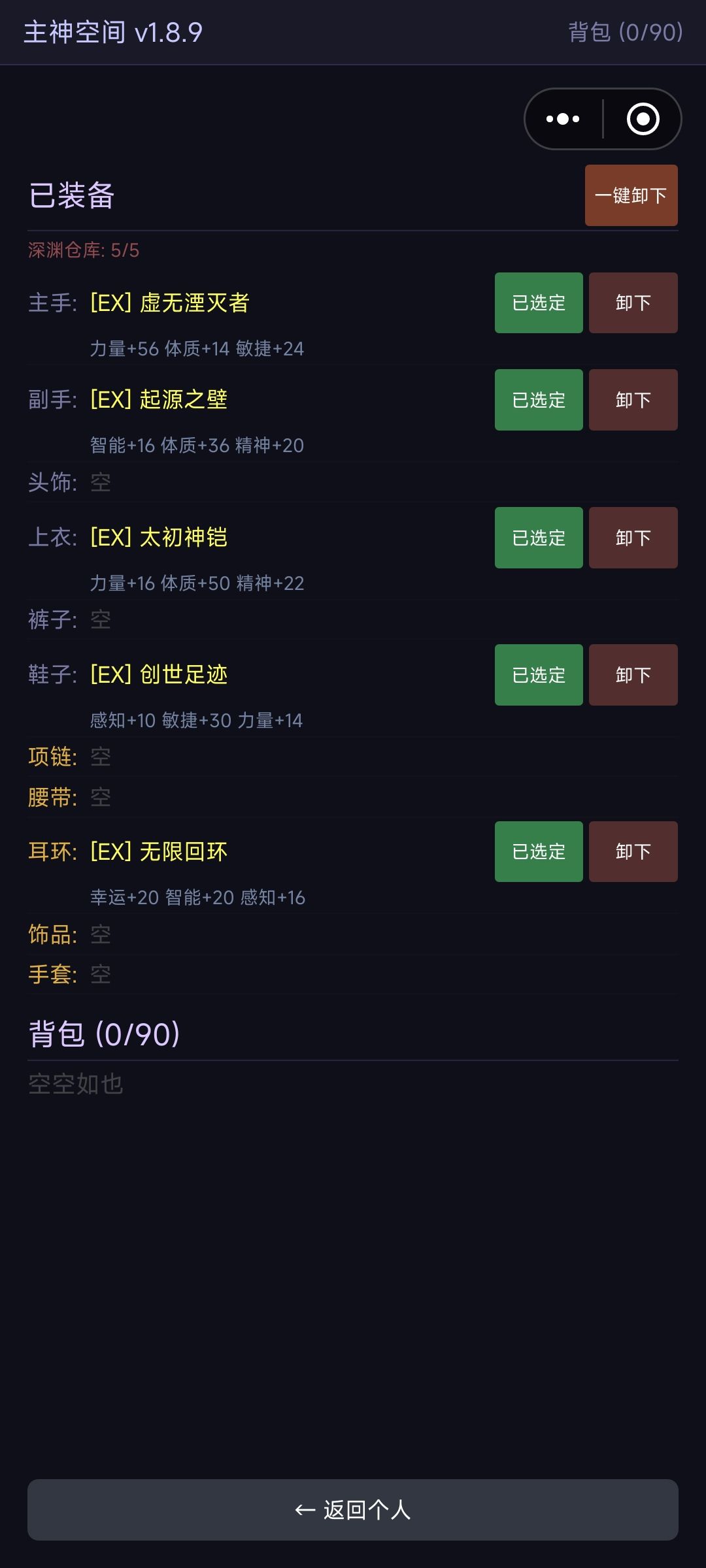
Task: Open the 背包 (0/90) link in header
Action: point(626,32)
